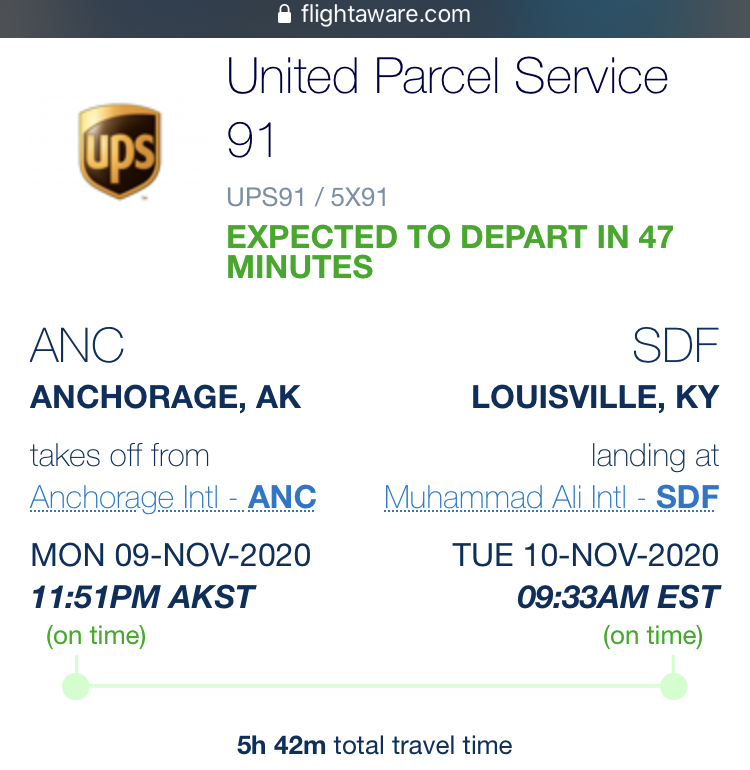750x770 pixels.
Task: Tap the flightaware.com address bar
Action: tap(375, 15)
